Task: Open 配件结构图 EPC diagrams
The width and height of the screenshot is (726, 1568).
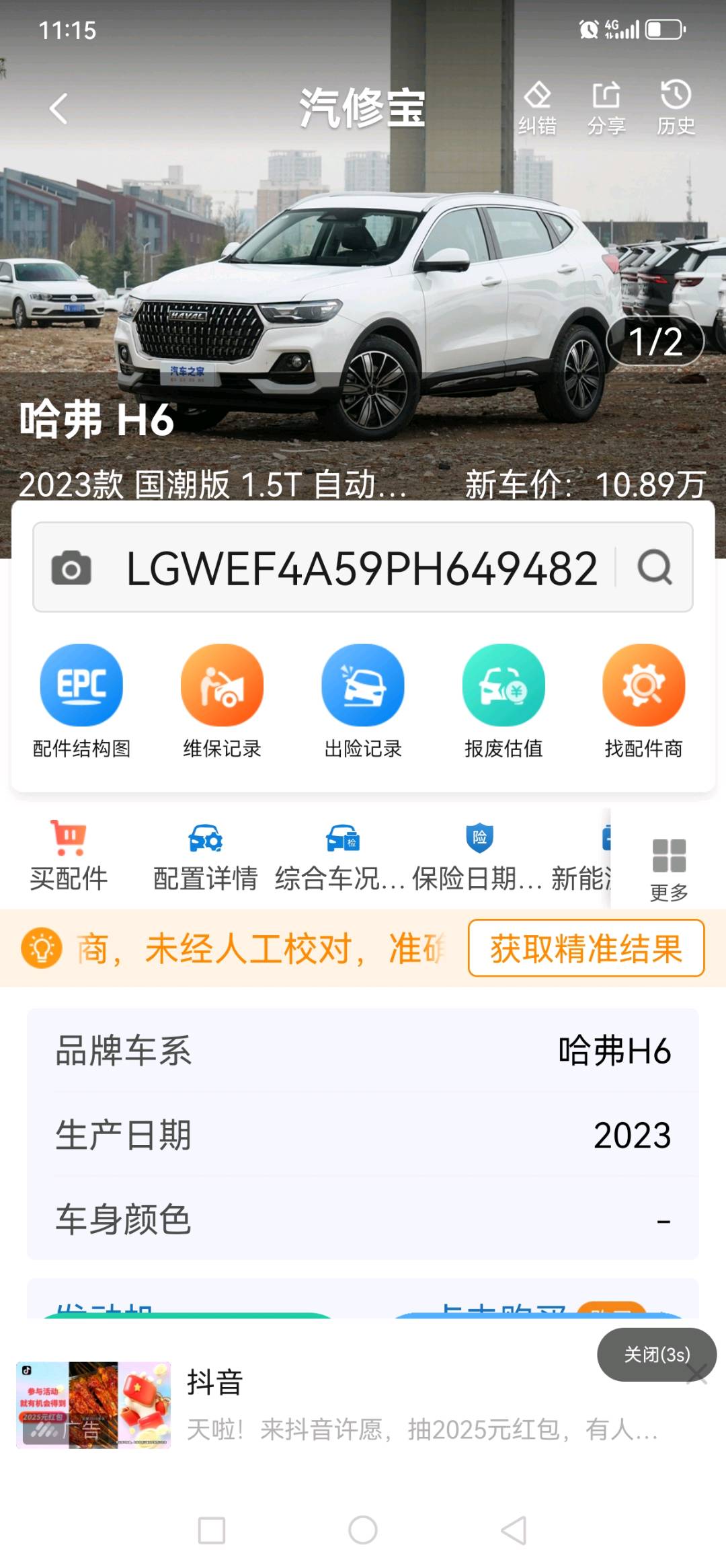Action: (x=81, y=701)
